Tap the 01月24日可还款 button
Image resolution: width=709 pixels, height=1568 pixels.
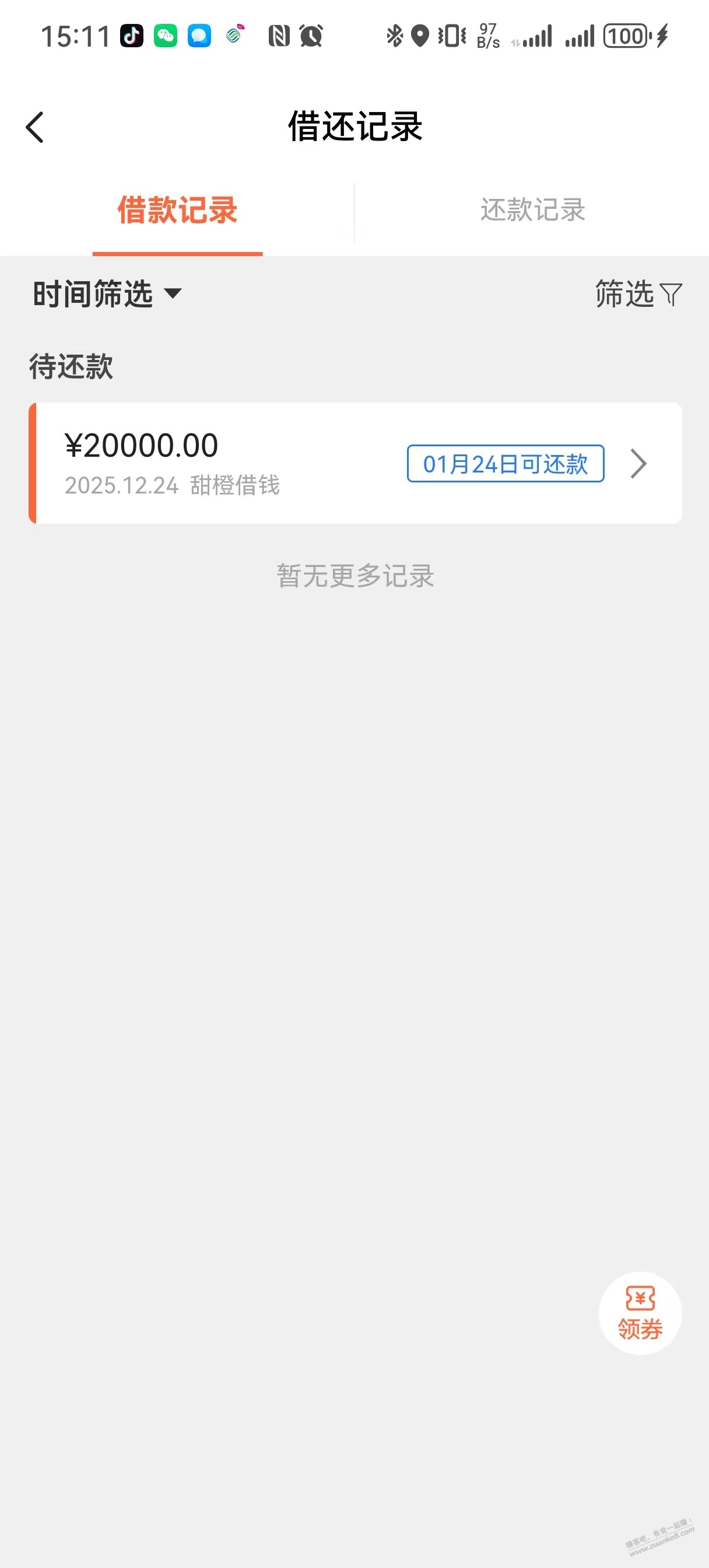pos(505,464)
